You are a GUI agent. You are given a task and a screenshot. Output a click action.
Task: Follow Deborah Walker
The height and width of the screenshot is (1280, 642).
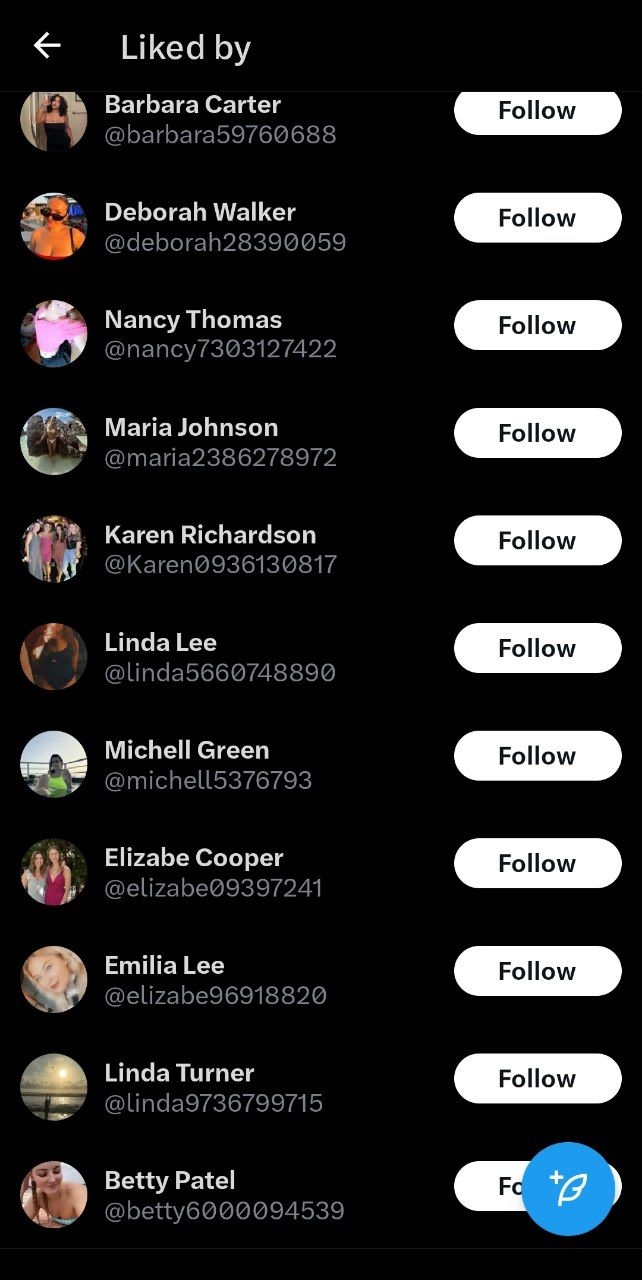[x=537, y=218]
